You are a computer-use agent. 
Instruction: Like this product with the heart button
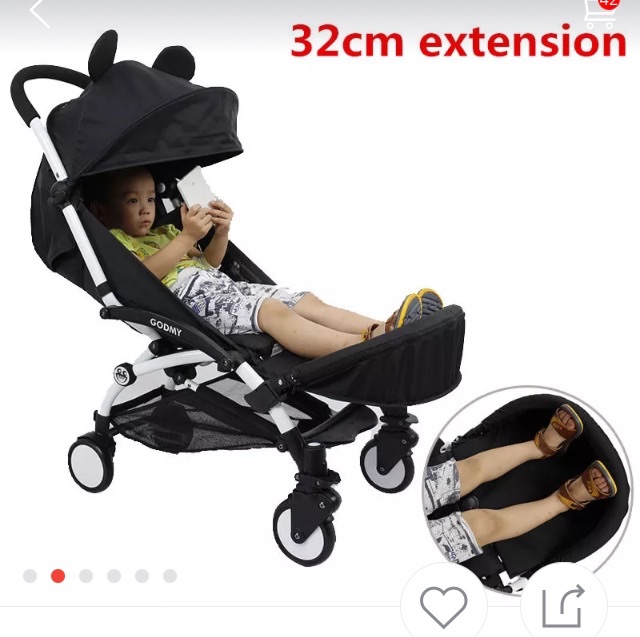point(444,605)
